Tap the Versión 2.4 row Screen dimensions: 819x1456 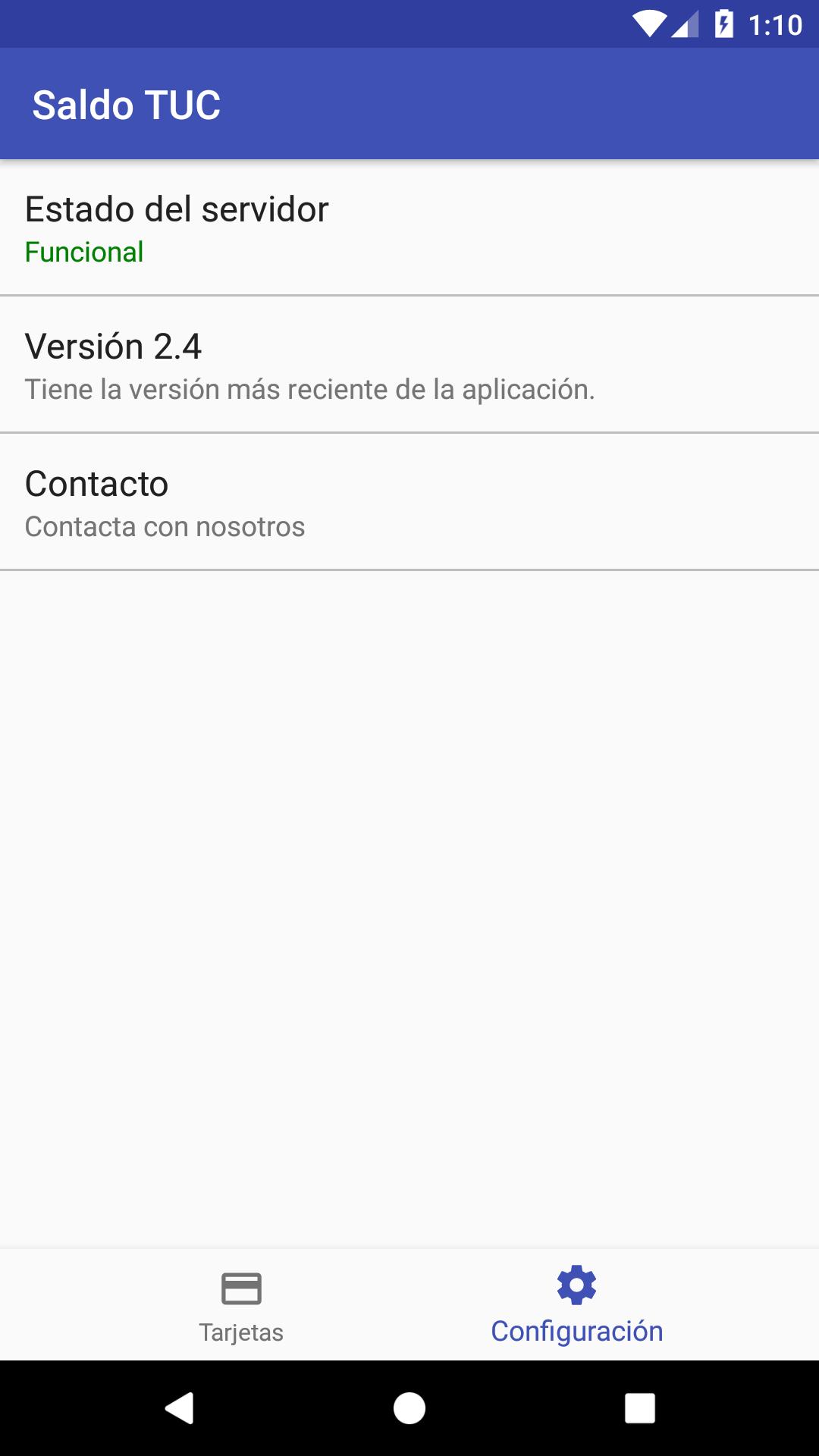tap(409, 366)
